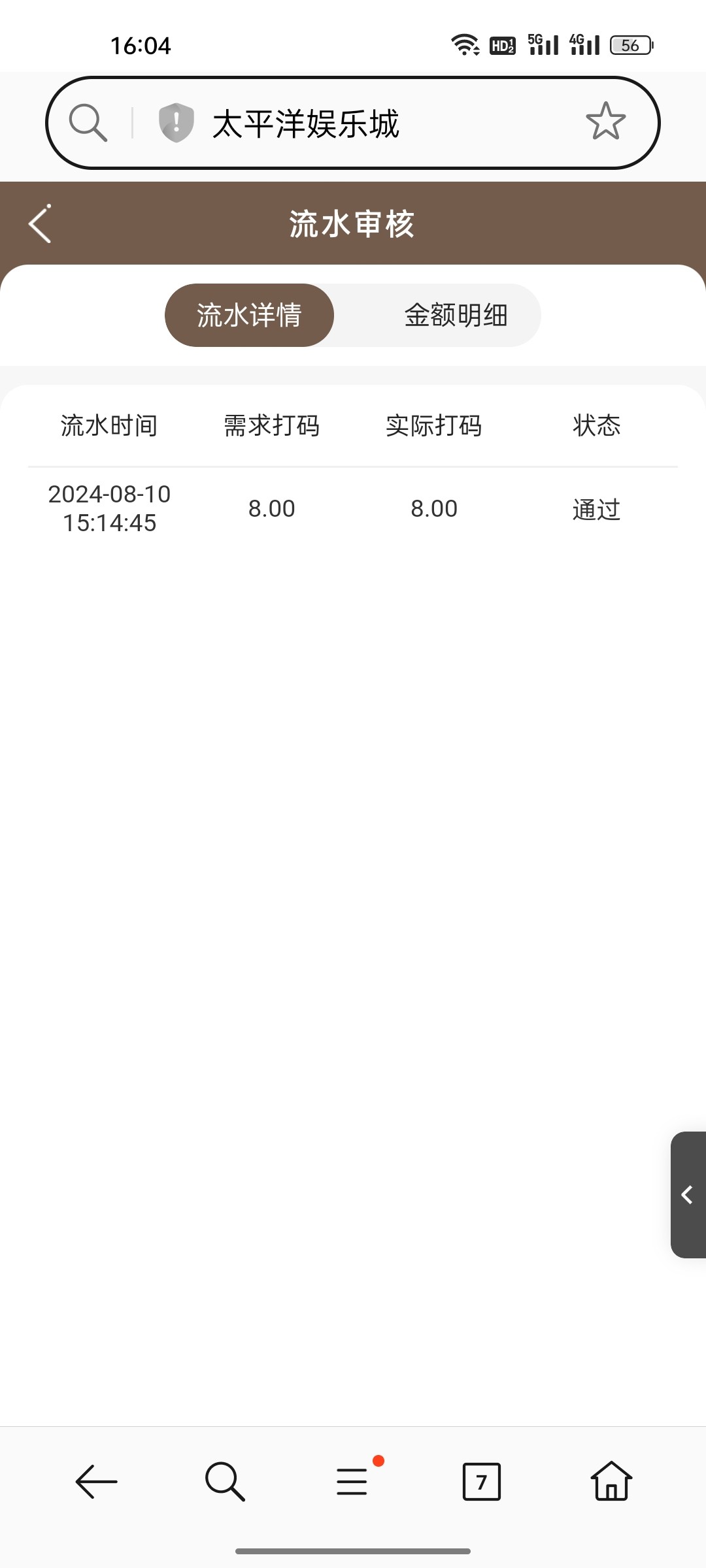Open the browser menu with three lines
Screen dimensions: 706x1568
[x=352, y=1481]
